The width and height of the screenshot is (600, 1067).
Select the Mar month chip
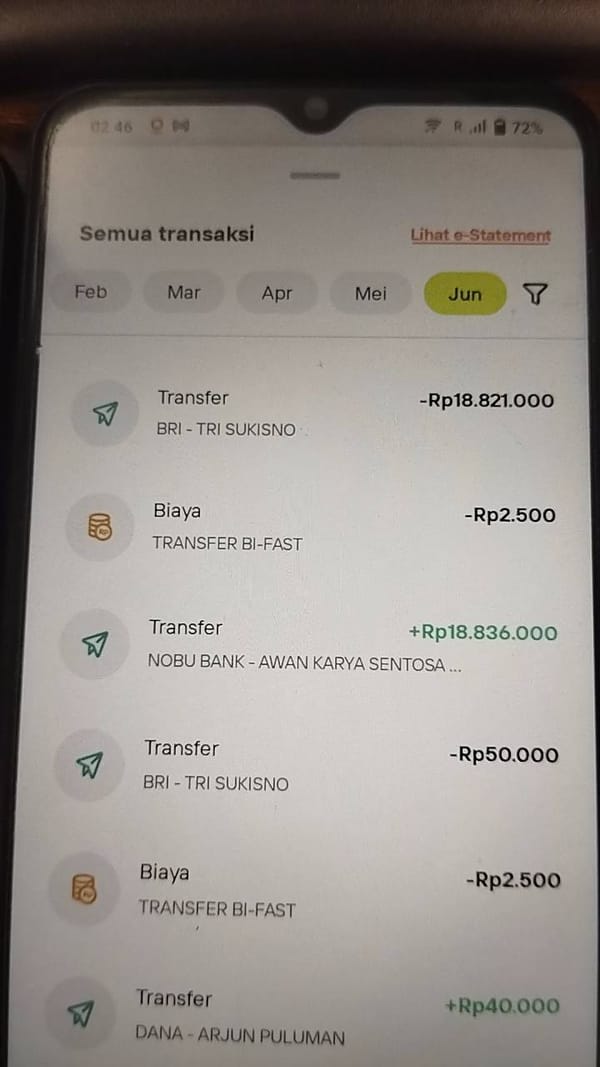point(184,293)
